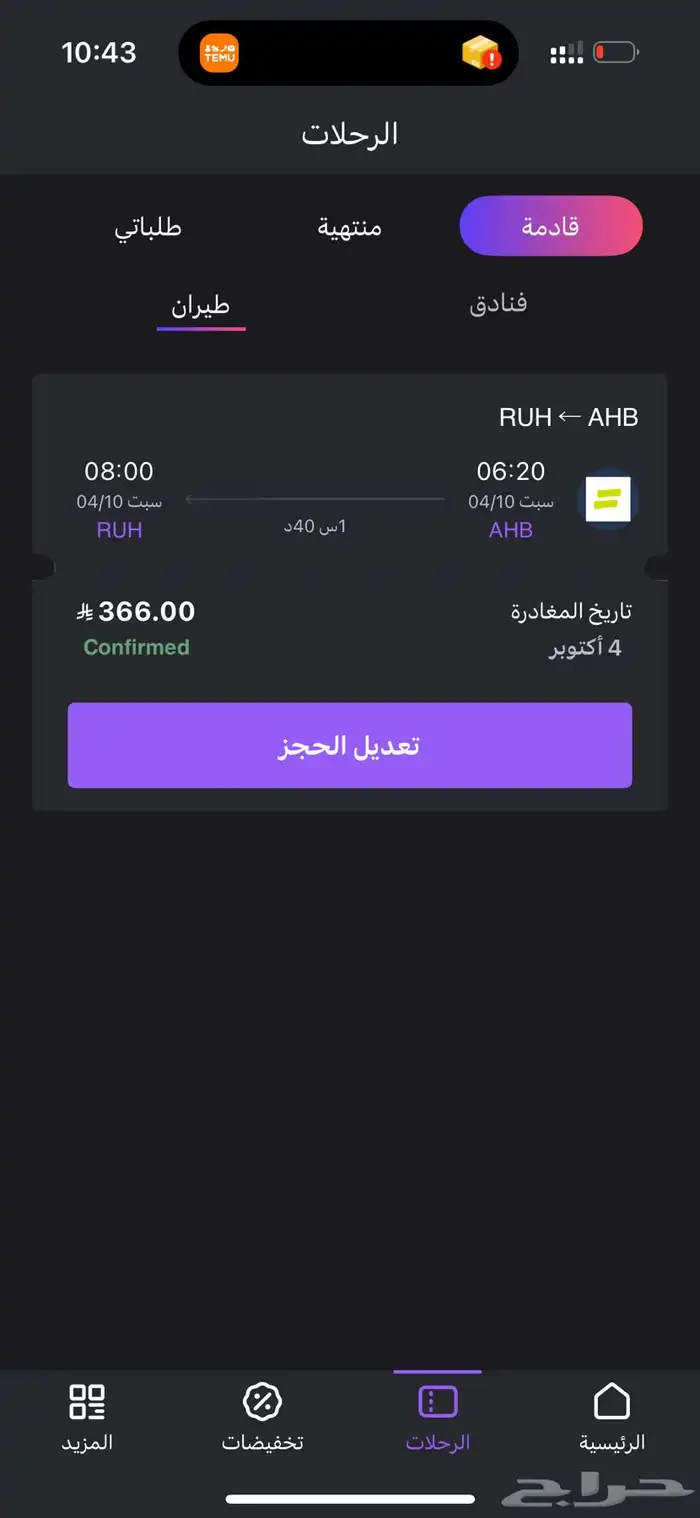Image resolution: width=700 pixels, height=1518 pixels.
Task: Select the طيران (flights) sub-tab
Action: (x=201, y=306)
